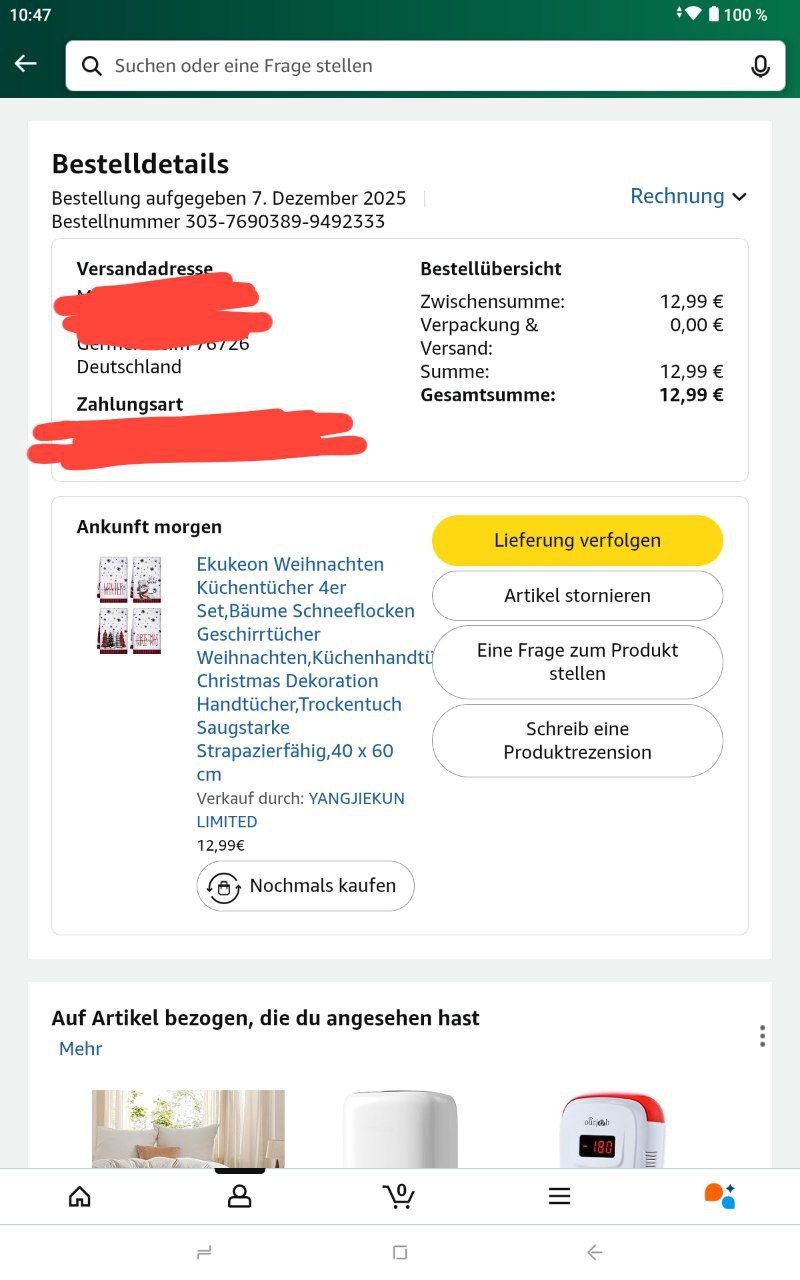
Task: Open the three-dot options for related items
Action: click(762, 1036)
